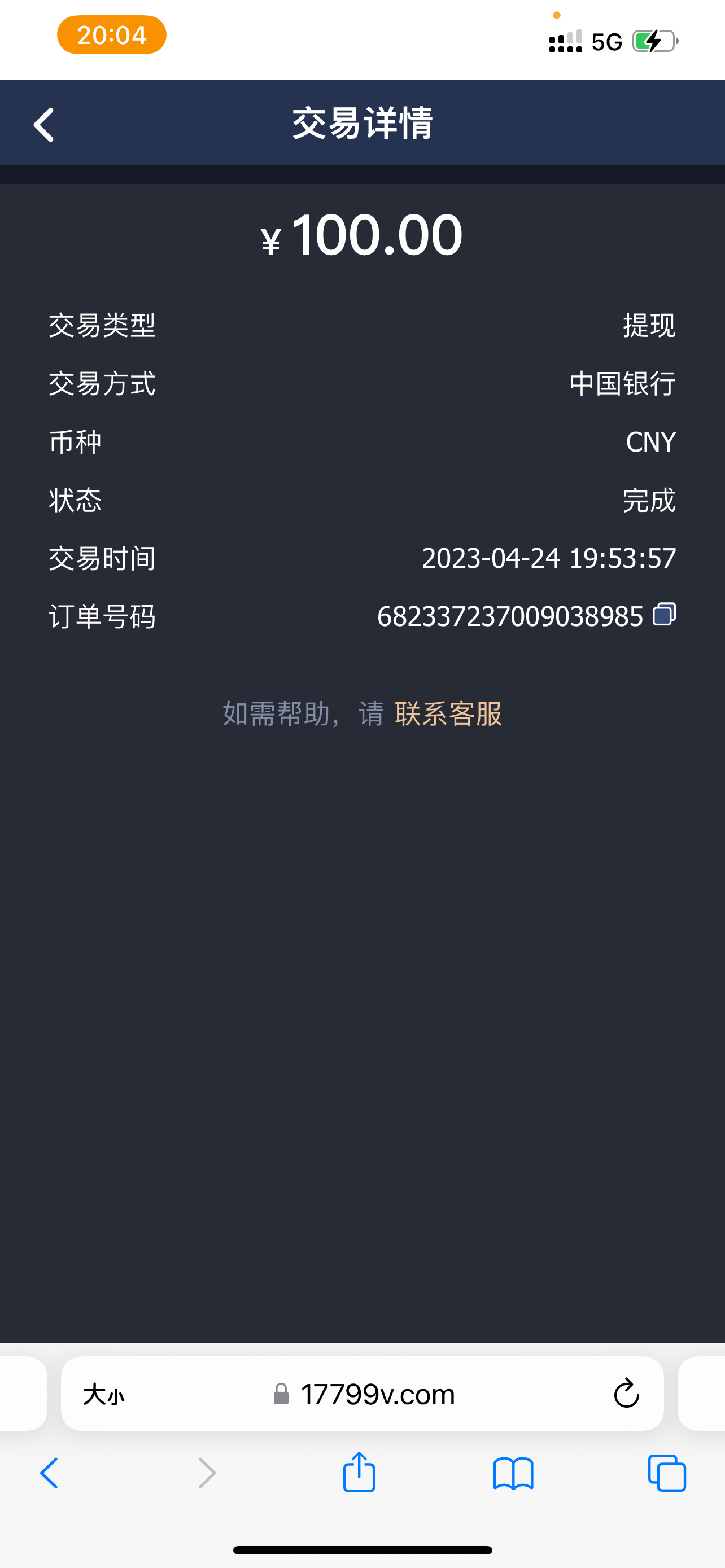Select the transaction amount ¥100.00
The image size is (725, 1568).
(361, 235)
